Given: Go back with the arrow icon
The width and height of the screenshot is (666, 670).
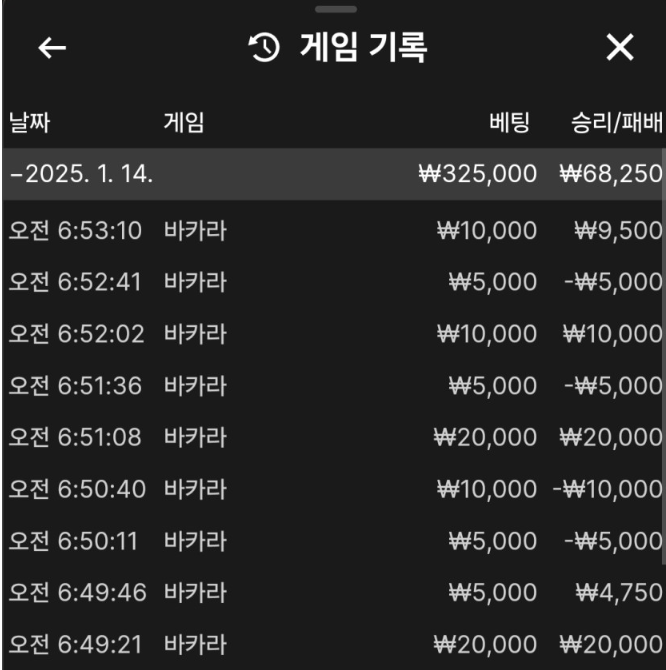Looking at the screenshot, I should click(x=52, y=48).
